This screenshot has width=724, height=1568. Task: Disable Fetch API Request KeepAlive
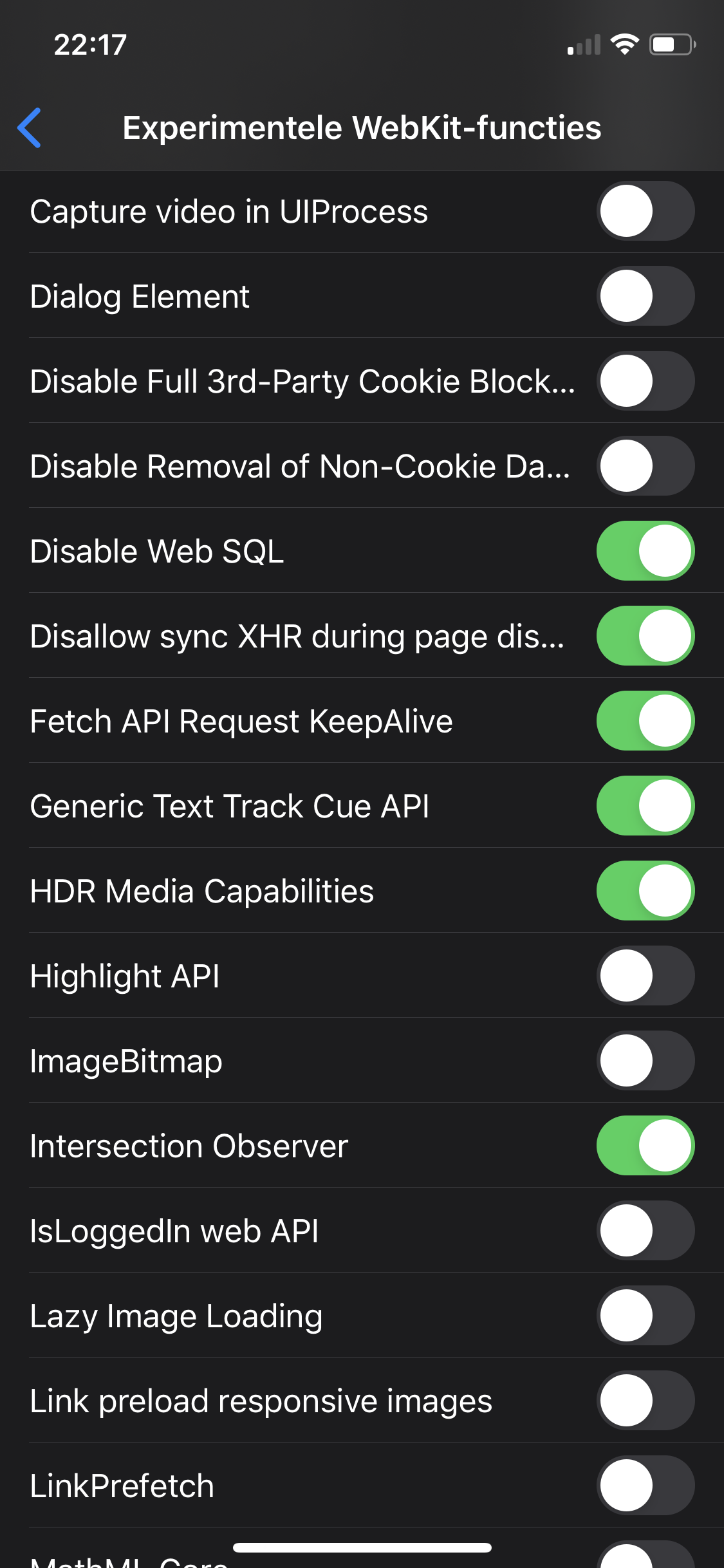click(x=645, y=721)
